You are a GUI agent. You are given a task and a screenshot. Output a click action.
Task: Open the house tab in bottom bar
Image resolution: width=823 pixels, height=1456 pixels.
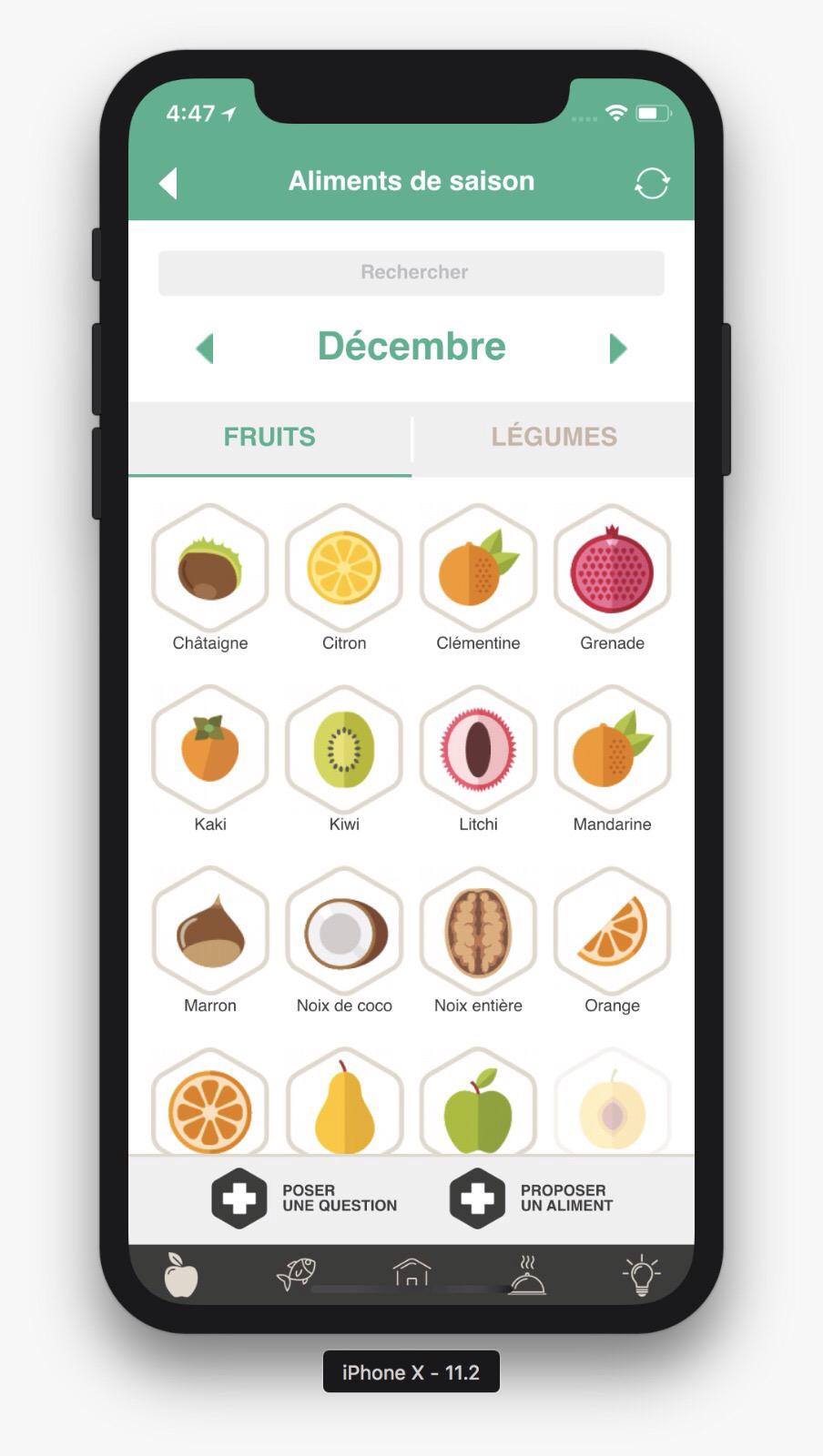pos(411,1272)
